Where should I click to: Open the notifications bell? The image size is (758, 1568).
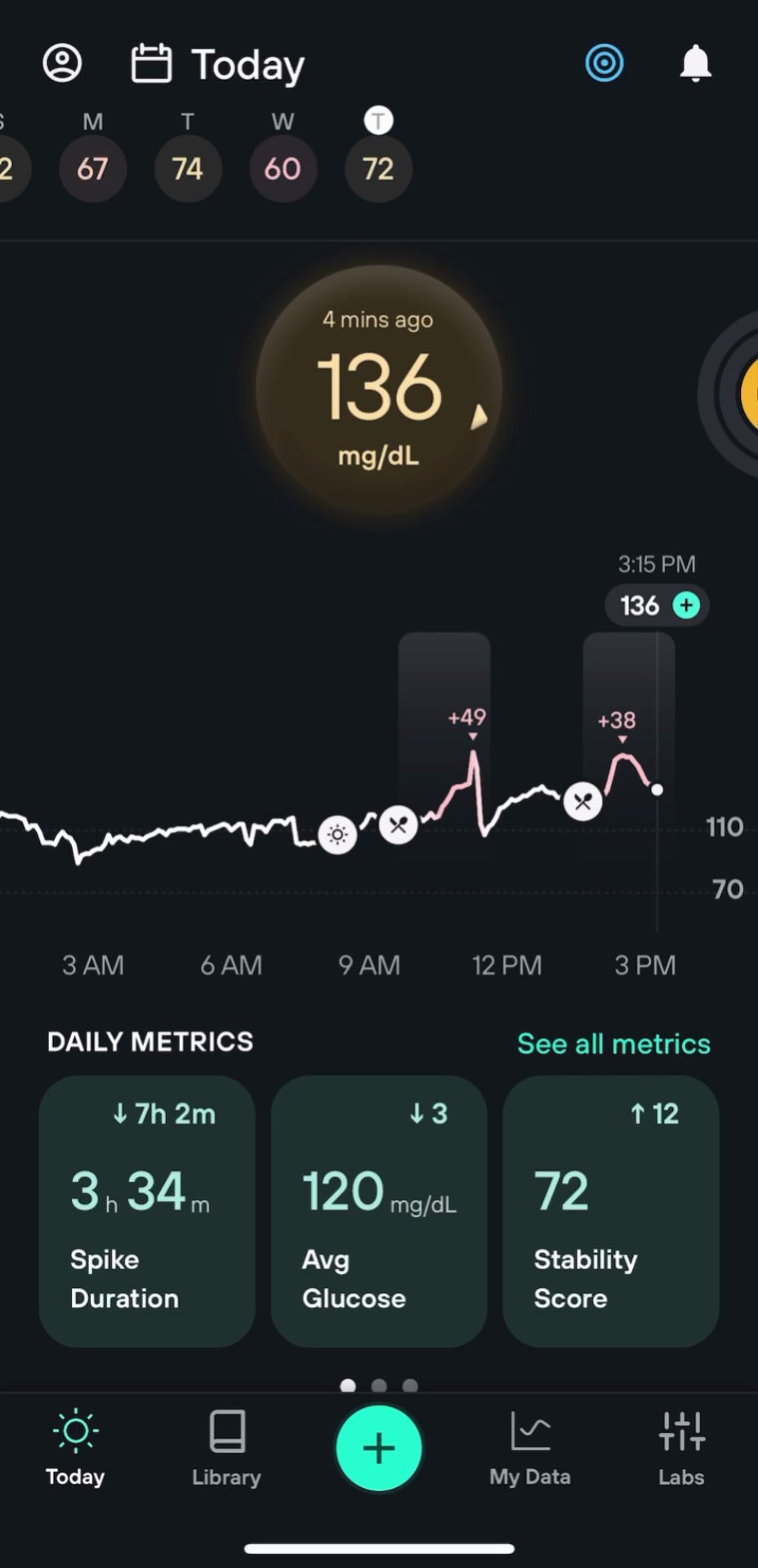pos(695,63)
